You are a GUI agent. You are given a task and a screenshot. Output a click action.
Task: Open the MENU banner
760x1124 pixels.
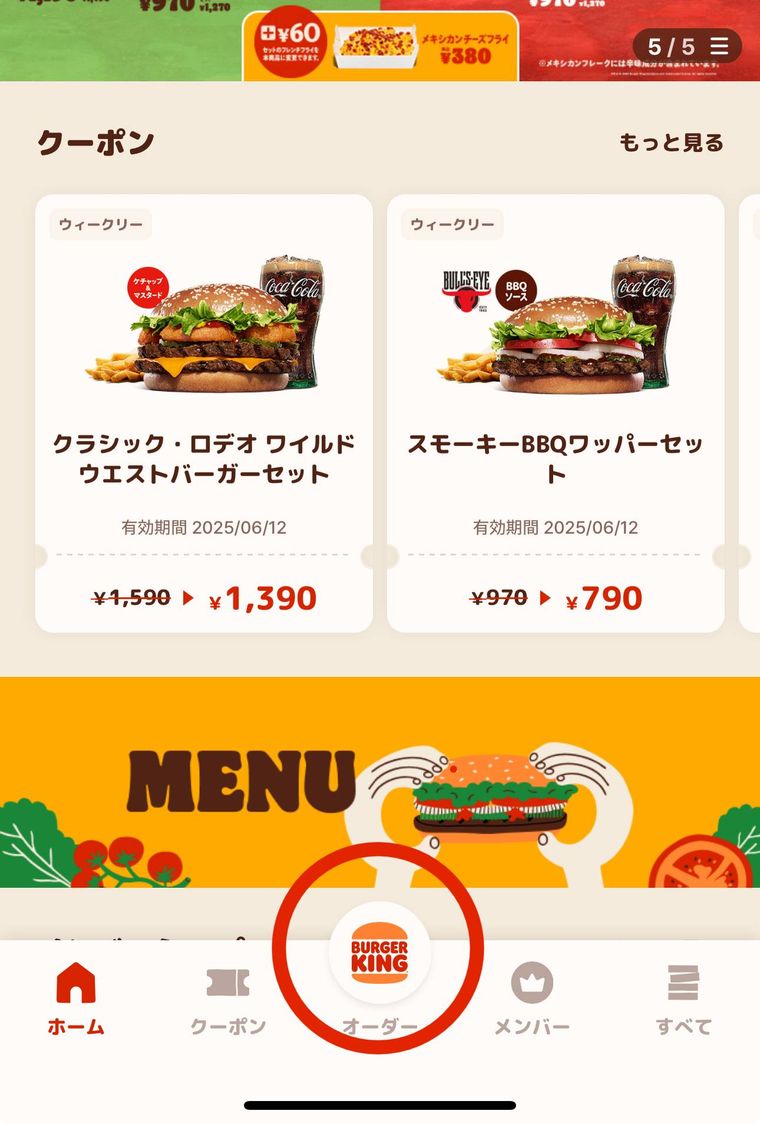click(x=380, y=782)
